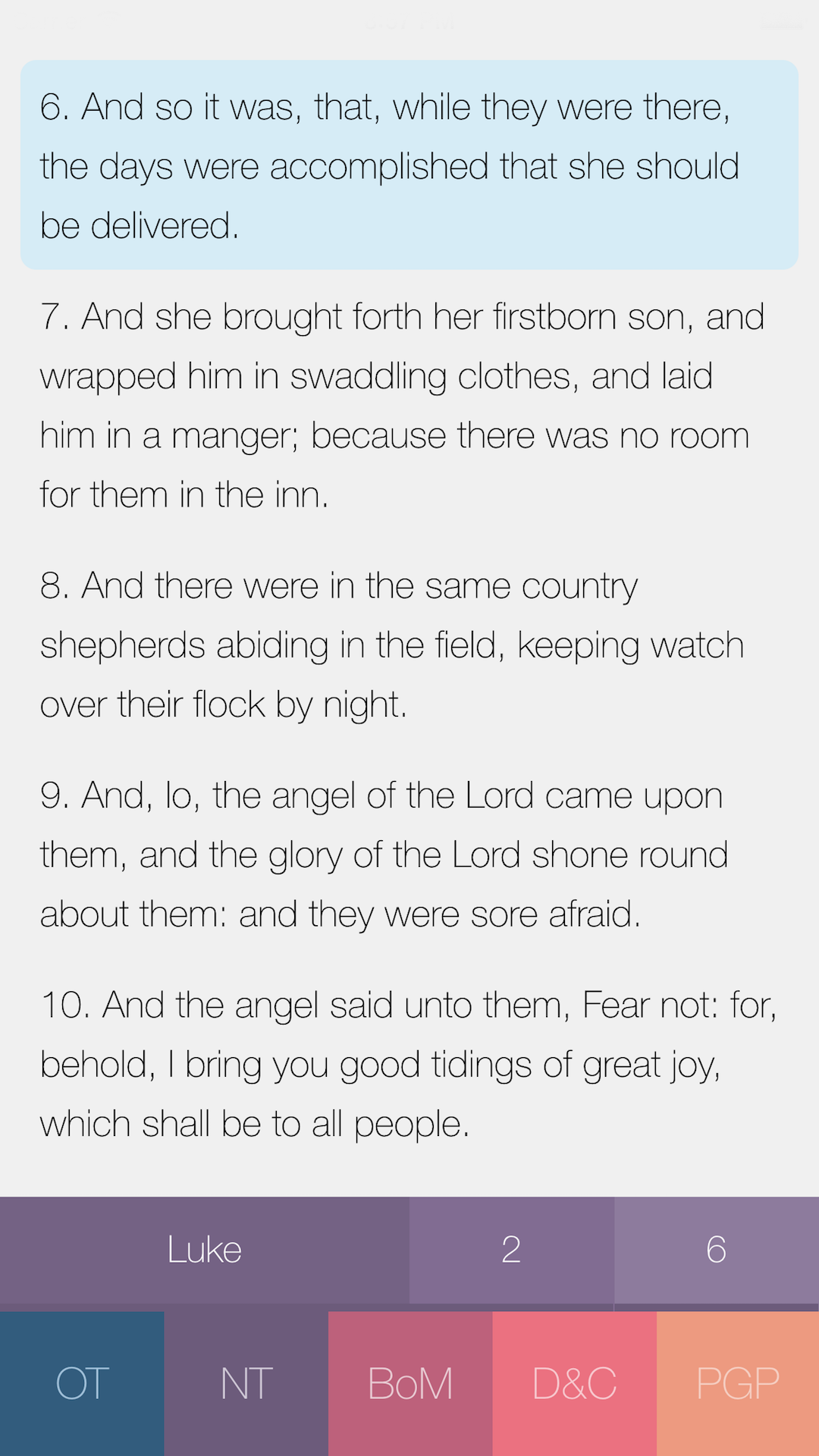The width and height of the screenshot is (819, 1456).
Task: Open the verse selector showing 6
Action: [x=717, y=1250]
